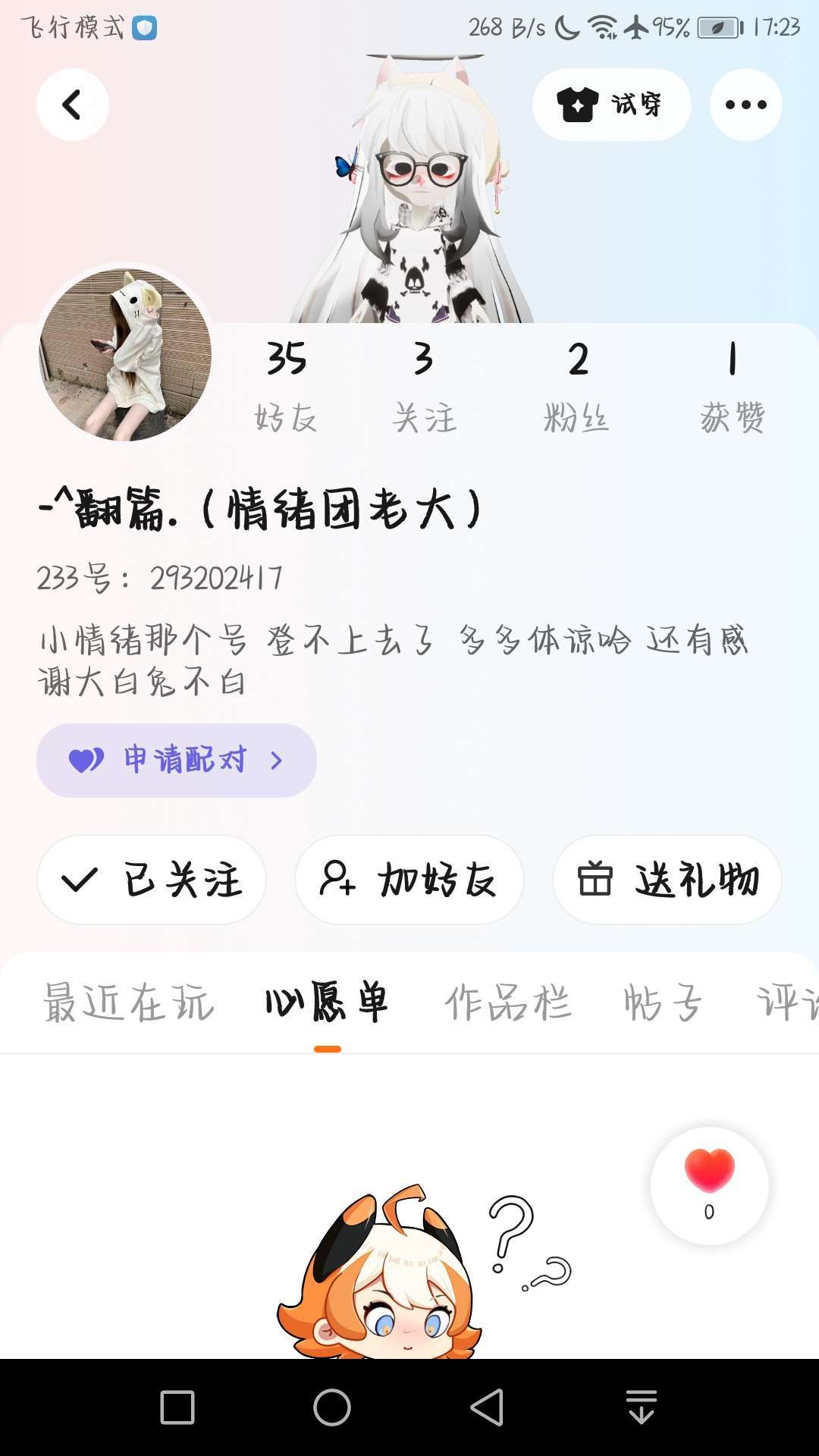
Task: Open the three-dot overflow menu
Action: pyautogui.click(x=745, y=105)
